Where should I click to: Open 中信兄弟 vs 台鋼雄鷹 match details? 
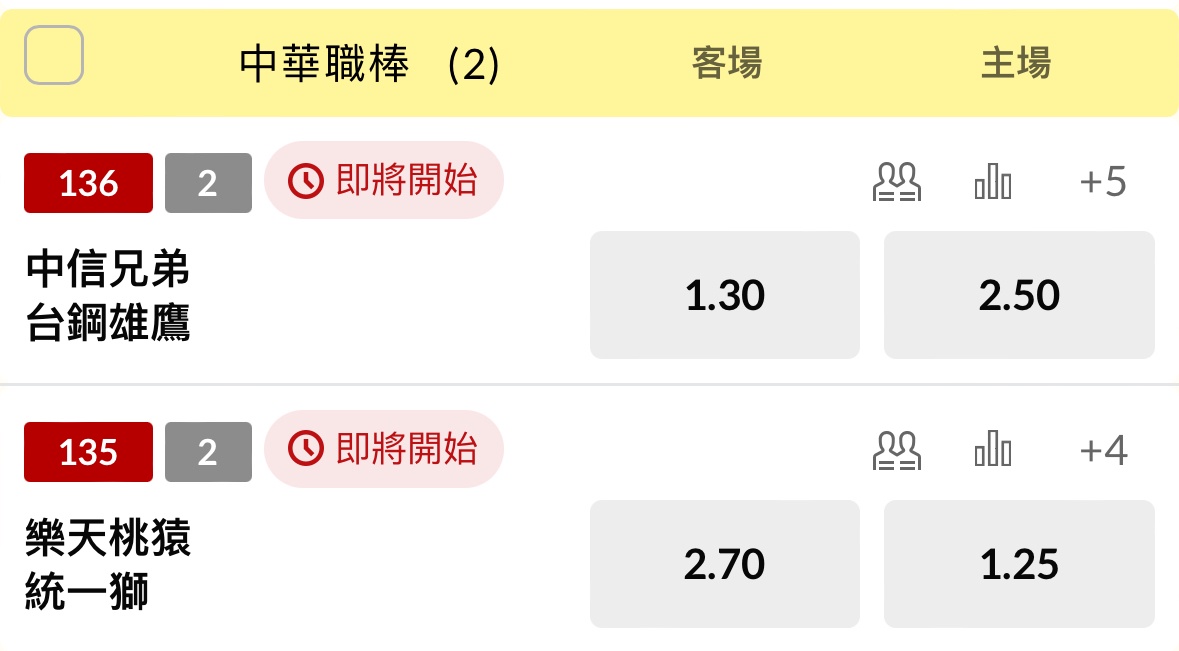(108, 296)
